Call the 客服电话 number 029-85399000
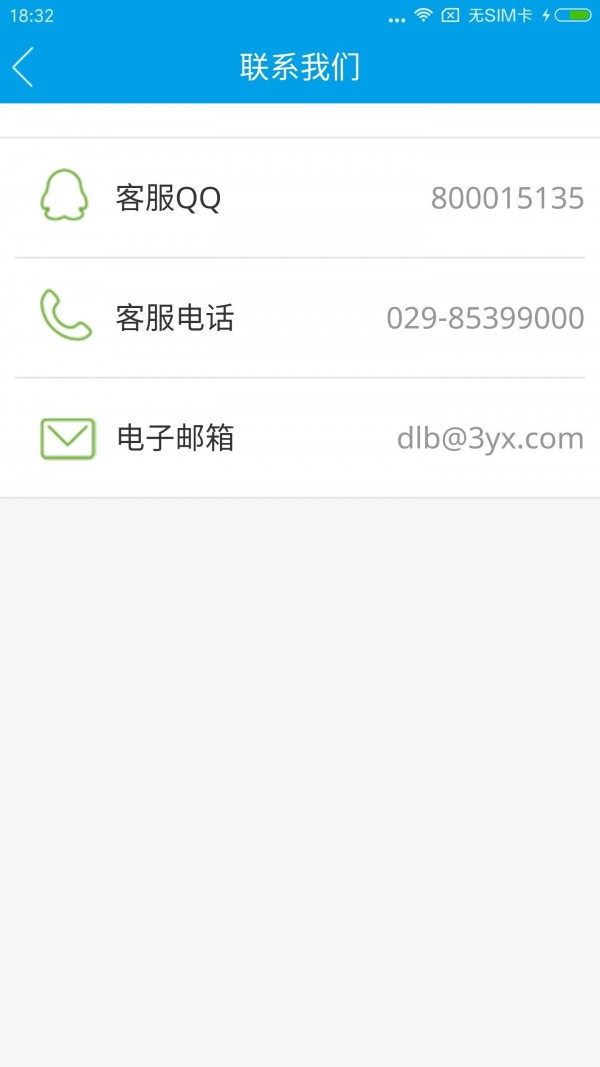This screenshot has height=1067, width=600. [300, 318]
